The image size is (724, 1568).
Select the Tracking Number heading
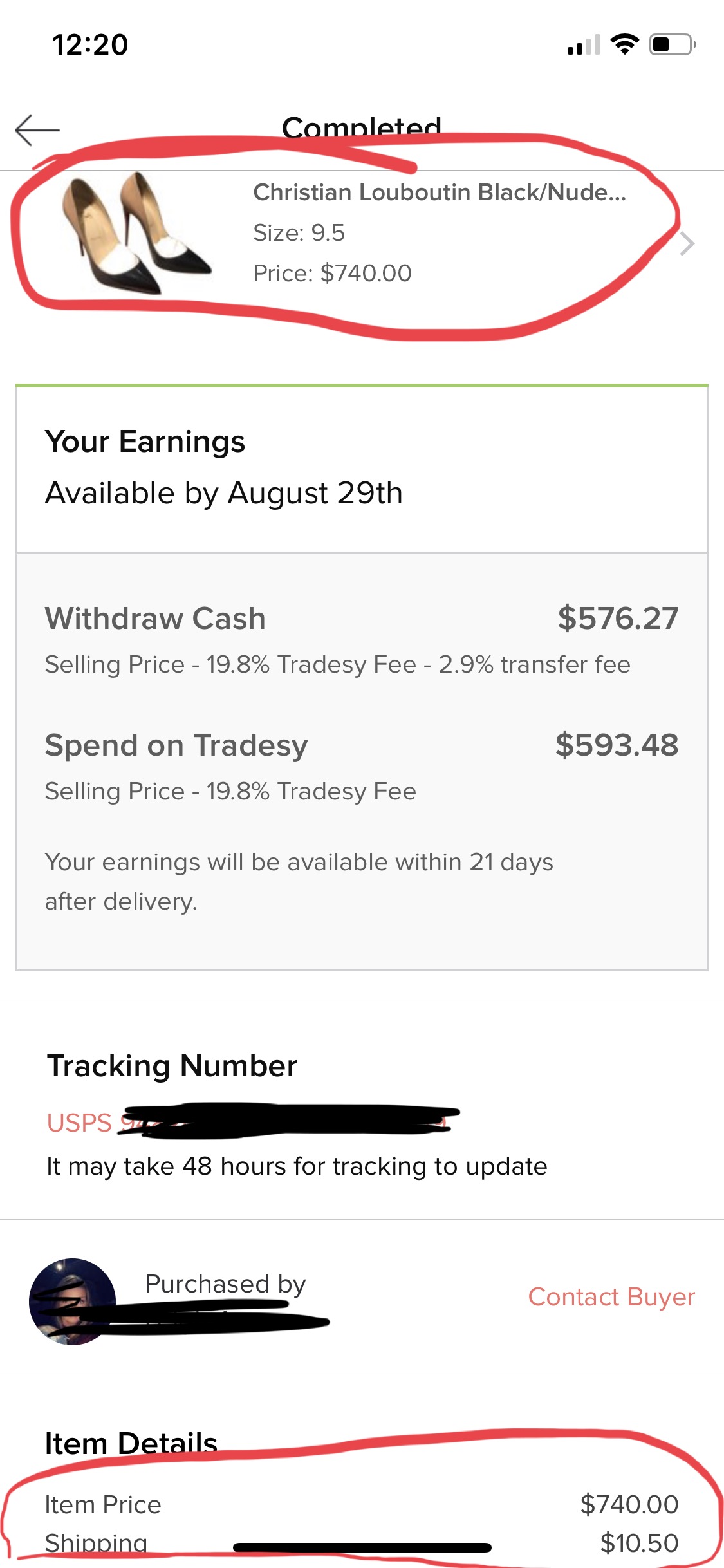171,1065
